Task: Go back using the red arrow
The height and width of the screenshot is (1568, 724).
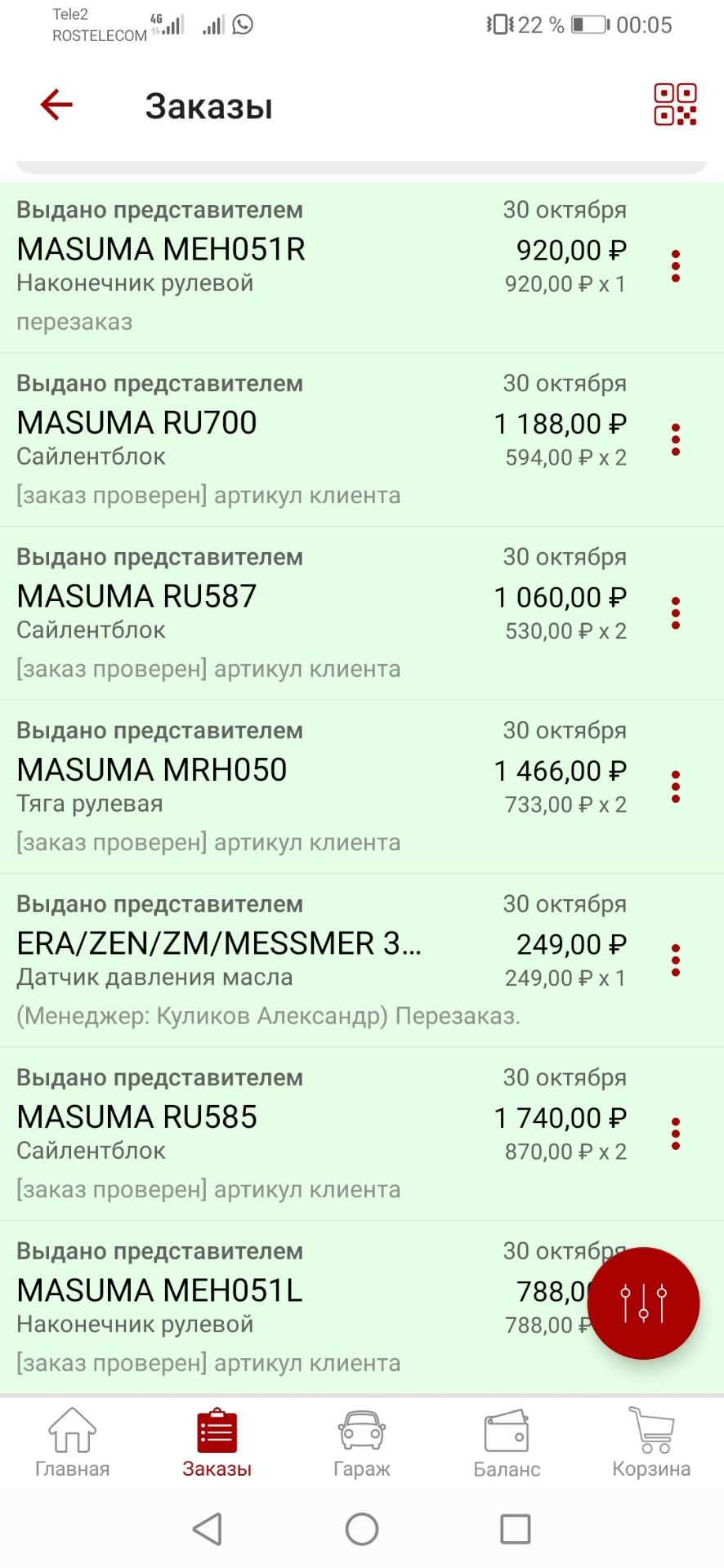Action: (x=56, y=105)
